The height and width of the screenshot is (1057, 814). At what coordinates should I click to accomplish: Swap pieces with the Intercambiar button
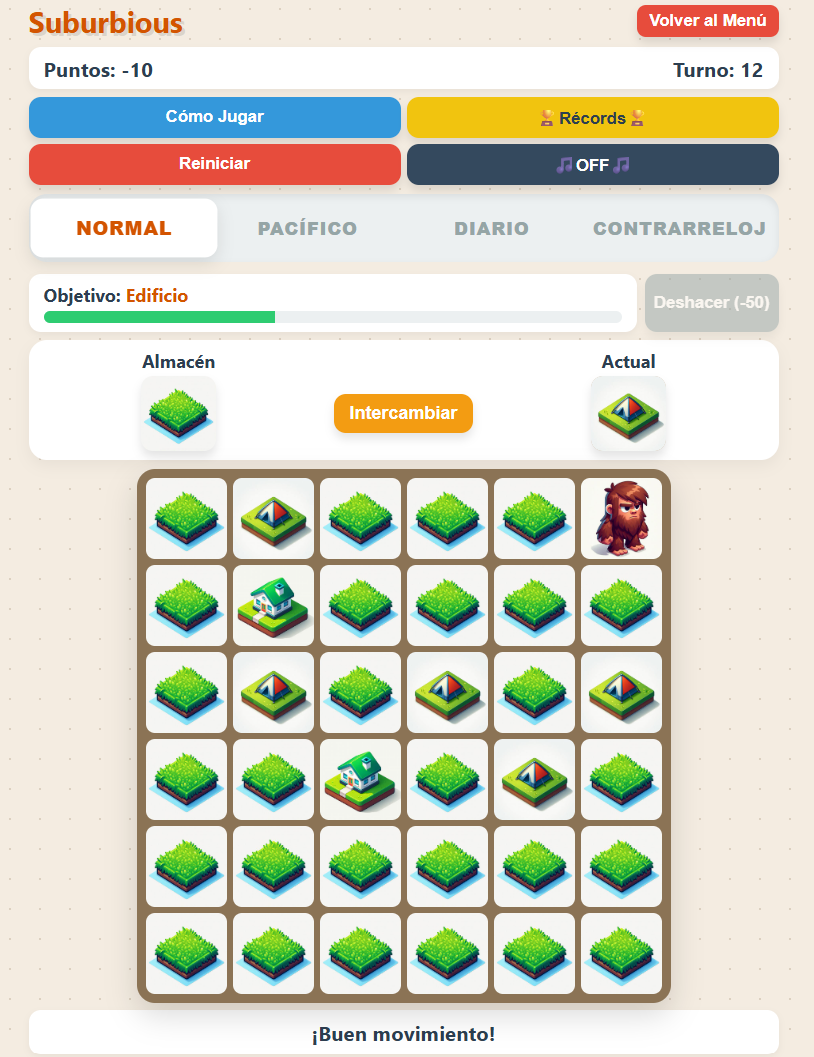coord(403,413)
